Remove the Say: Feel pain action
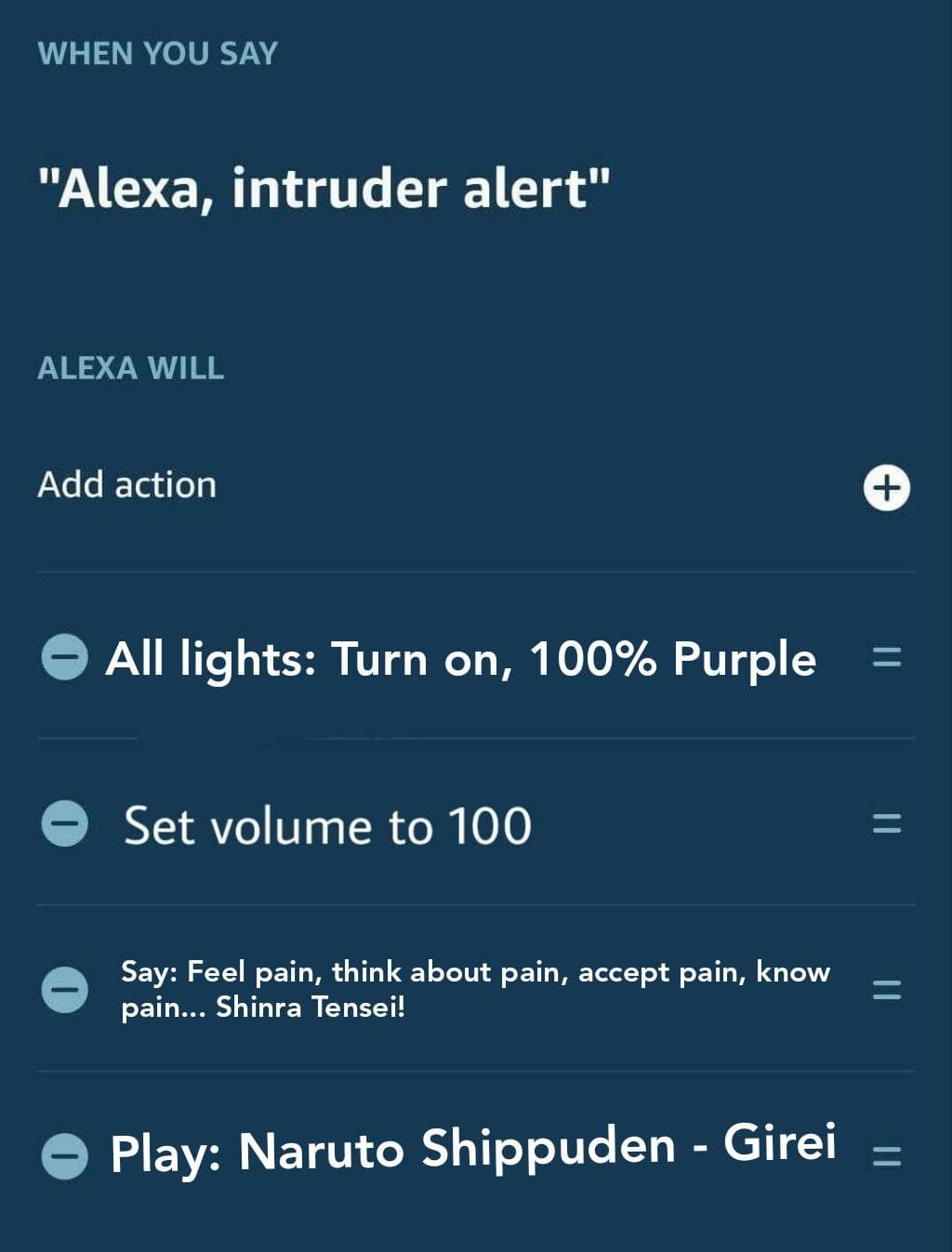The height and width of the screenshot is (1252, 952). coord(65,989)
